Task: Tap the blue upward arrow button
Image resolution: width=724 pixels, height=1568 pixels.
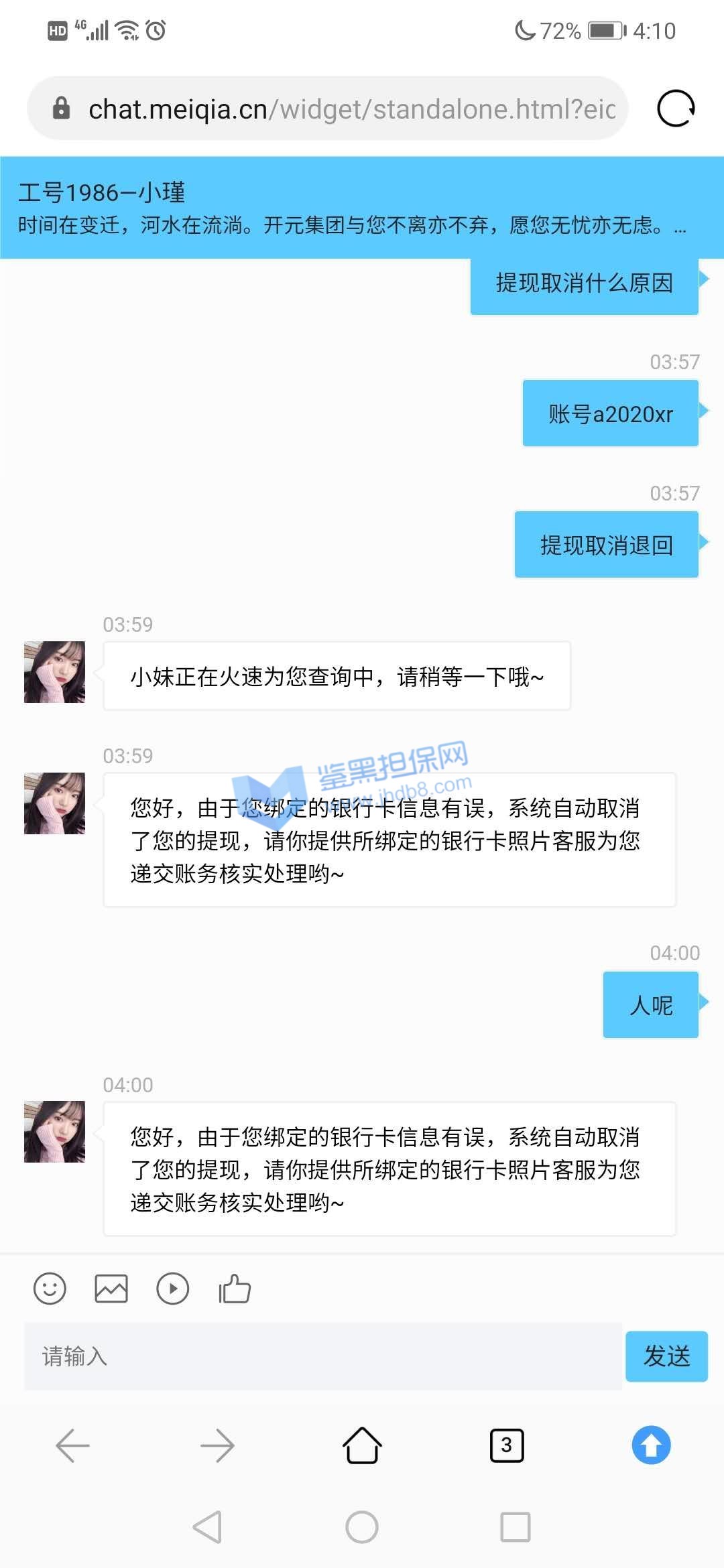Action: [651, 1445]
